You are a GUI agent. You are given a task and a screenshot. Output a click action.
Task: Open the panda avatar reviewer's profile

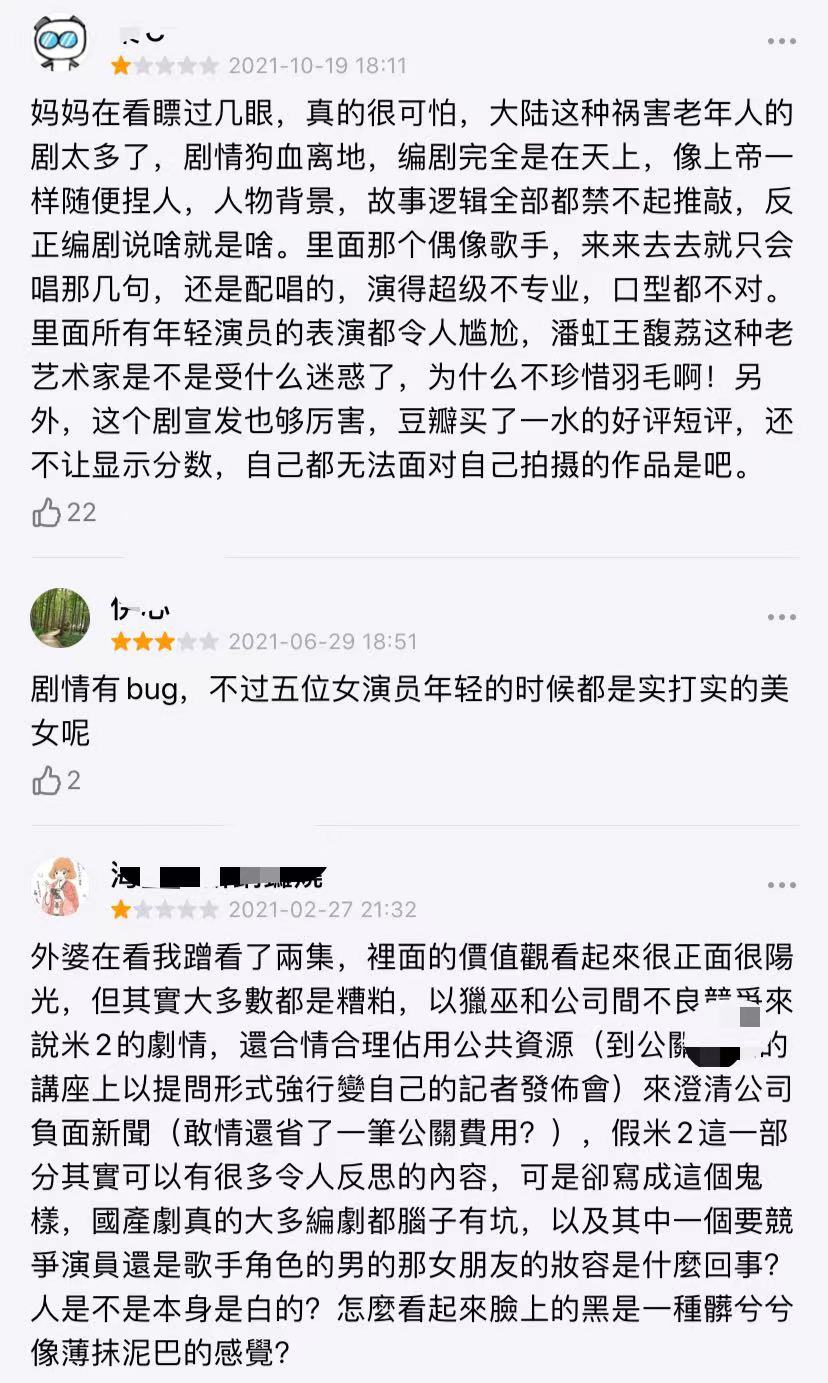(x=61, y=42)
